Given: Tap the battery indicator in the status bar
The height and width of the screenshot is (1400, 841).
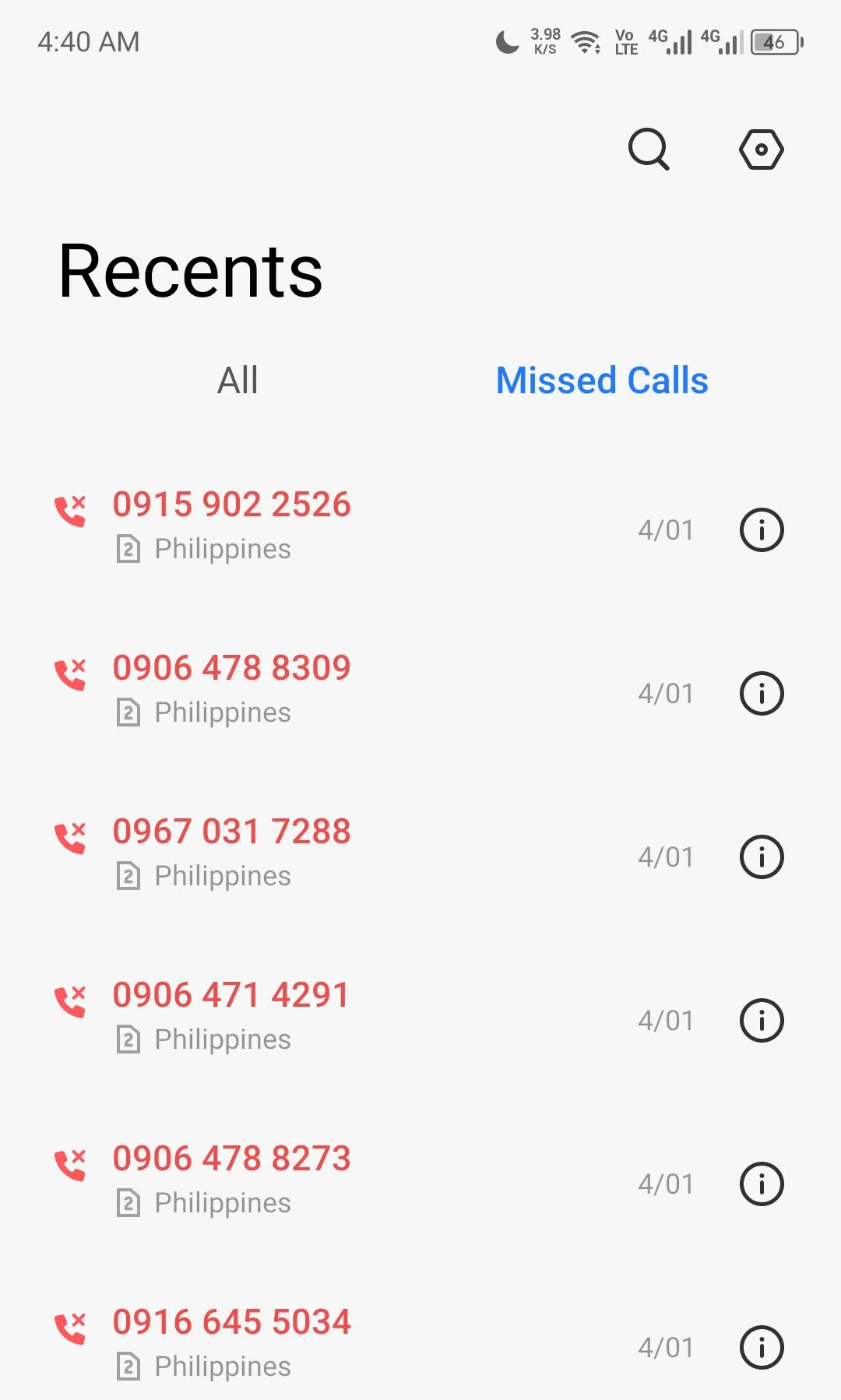Looking at the screenshot, I should pyautogui.click(x=776, y=42).
